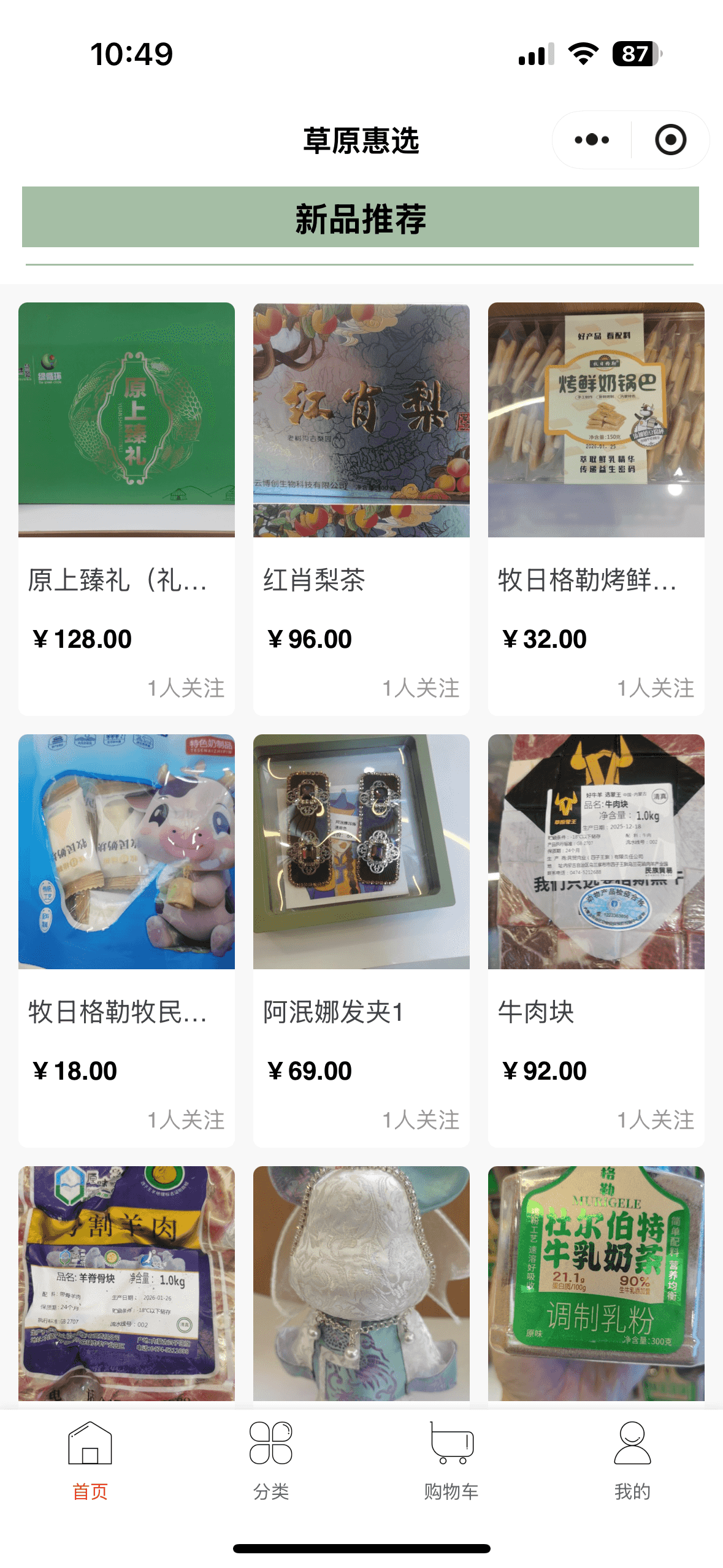Open the silver figurine product tile
Image resolution: width=723 pixels, height=1568 pixels.
(x=361, y=1283)
